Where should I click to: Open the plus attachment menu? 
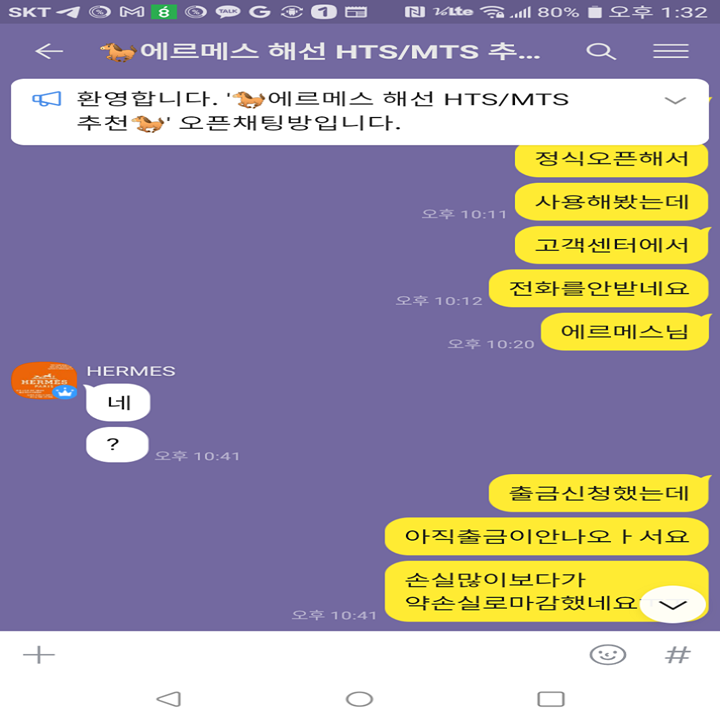[39, 655]
